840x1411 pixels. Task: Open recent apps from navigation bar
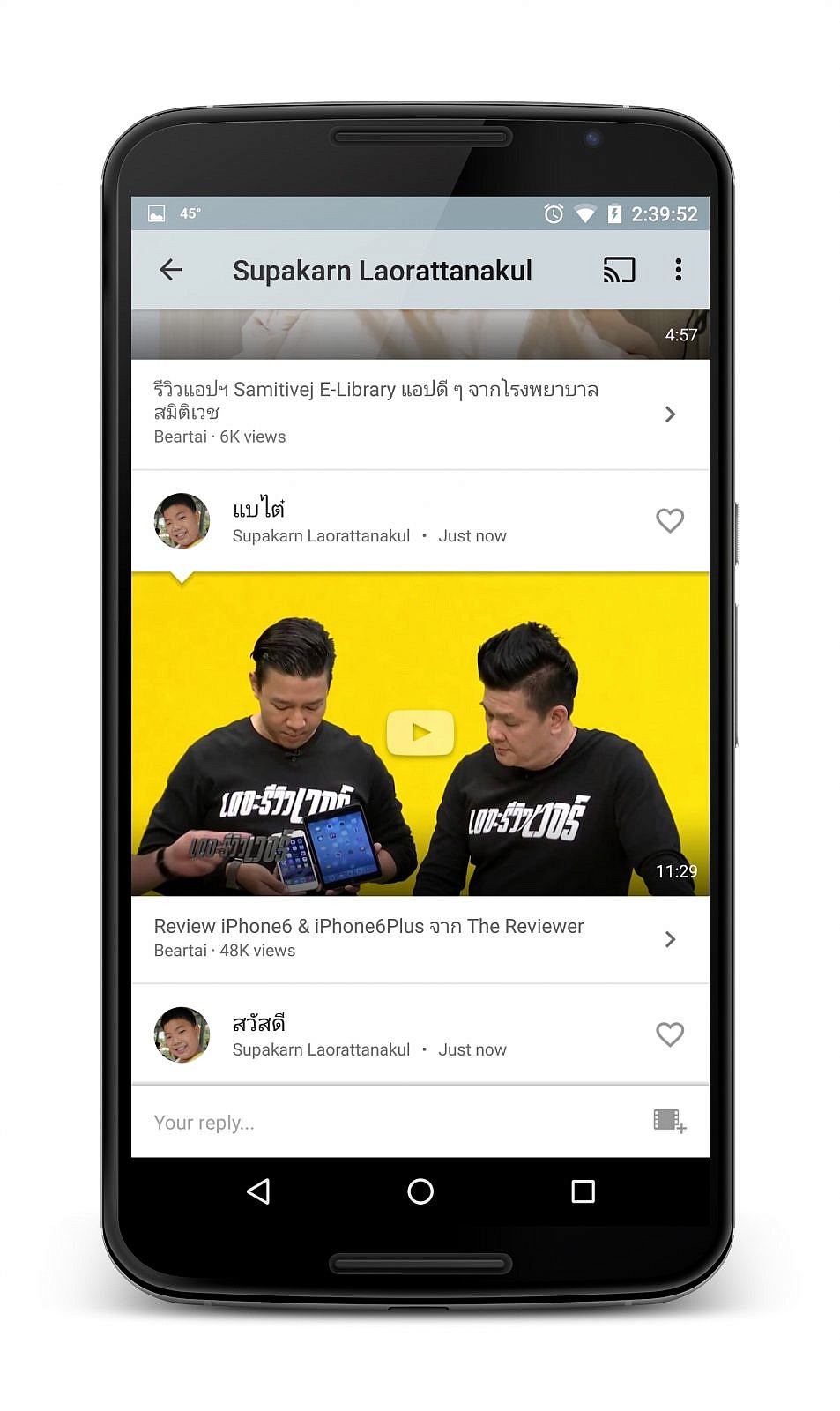[583, 1191]
